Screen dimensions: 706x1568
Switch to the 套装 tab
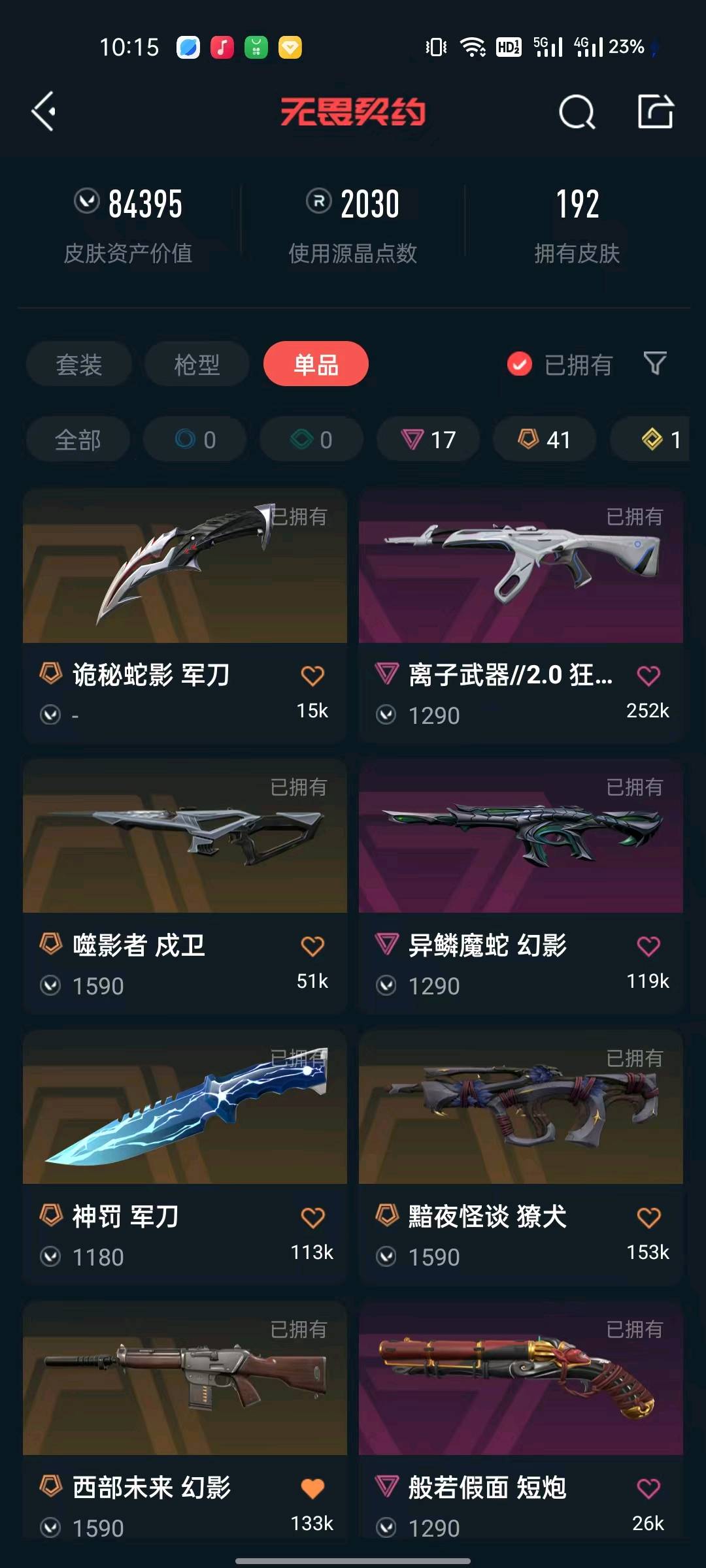[79, 364]
